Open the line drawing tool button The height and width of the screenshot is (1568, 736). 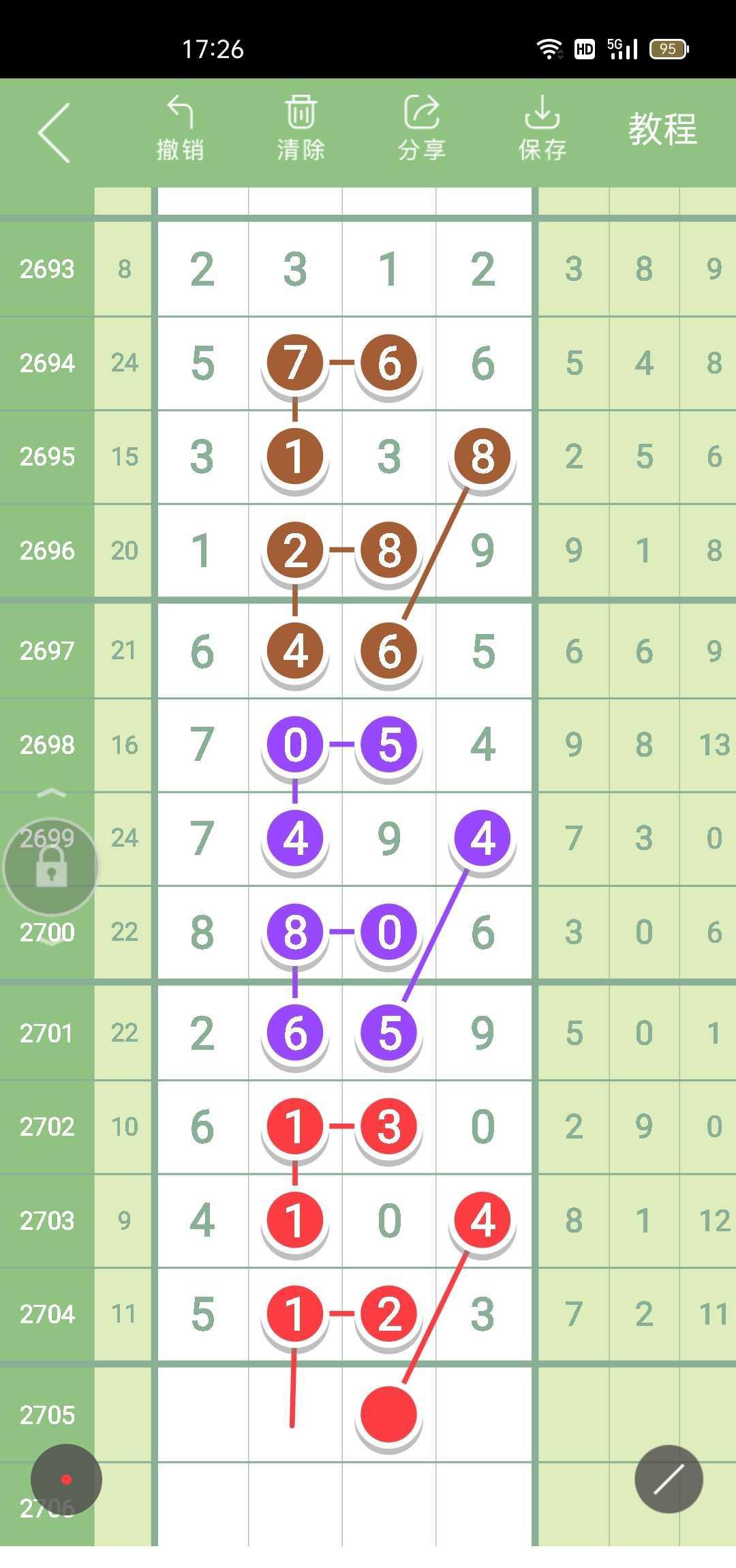[x=669, y=1479]
